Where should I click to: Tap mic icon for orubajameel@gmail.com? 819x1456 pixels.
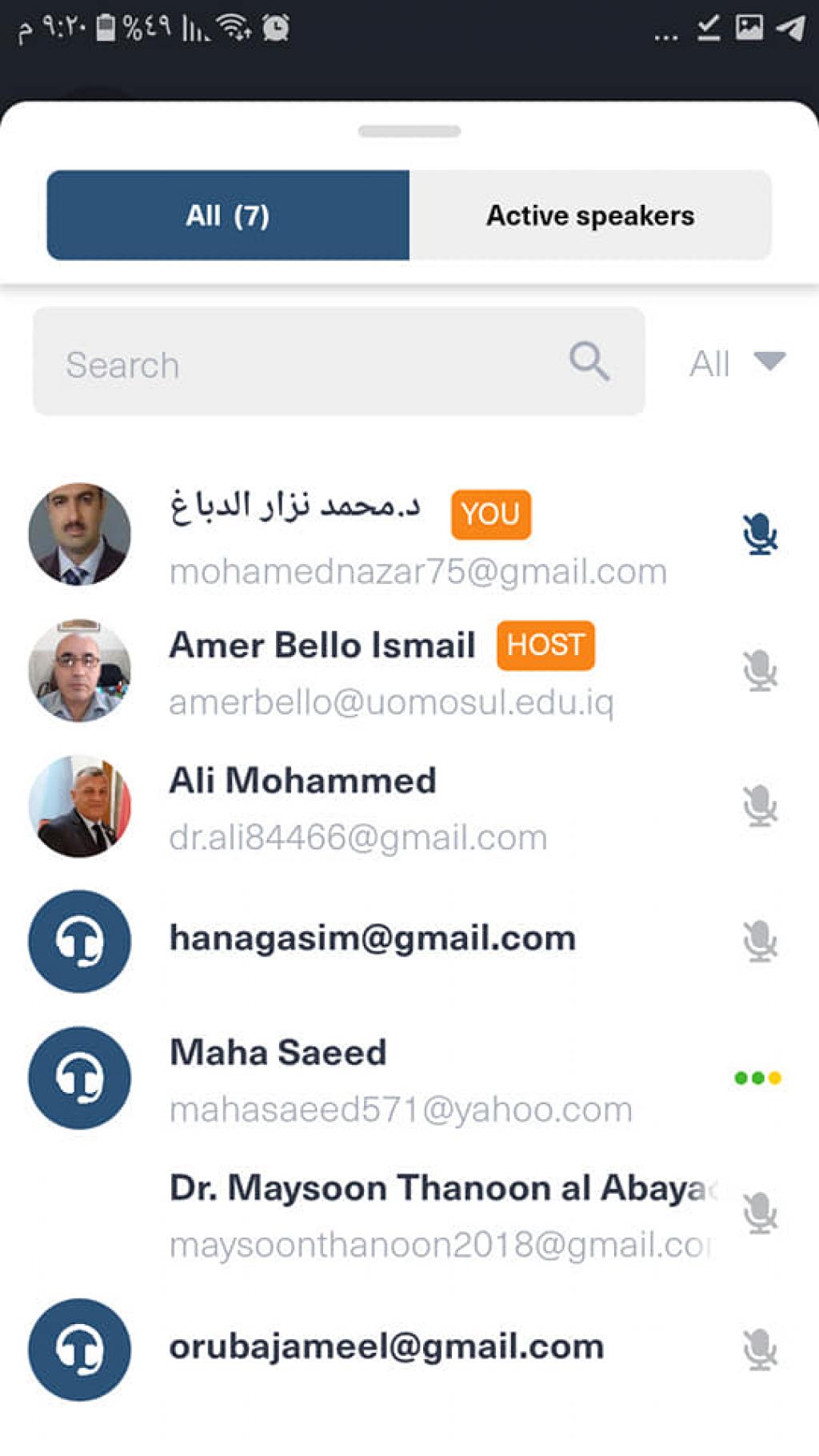(x=759, y=1350)
